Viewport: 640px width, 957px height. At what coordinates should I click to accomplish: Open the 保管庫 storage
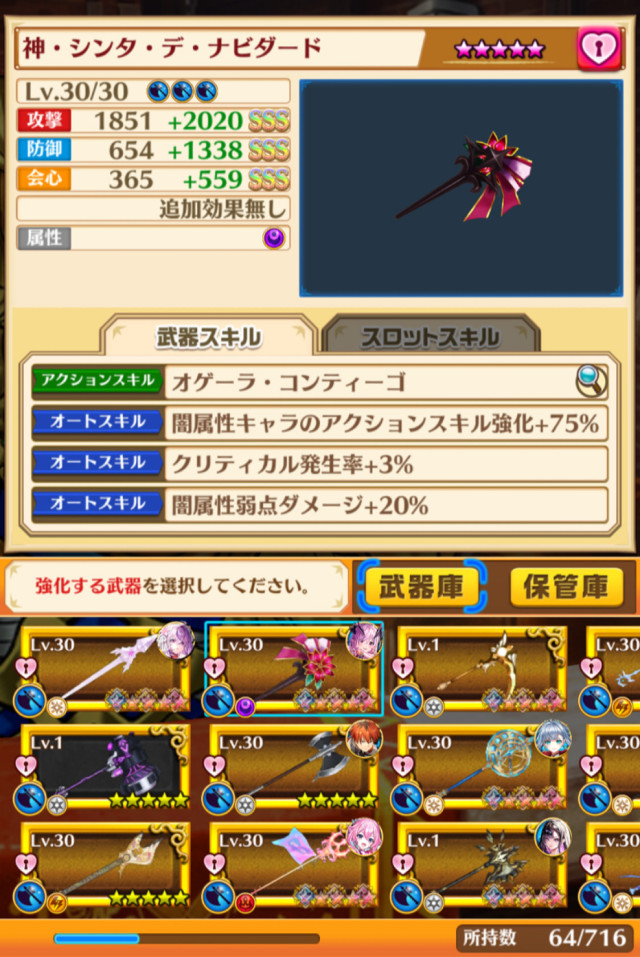(x=565, y=587)
